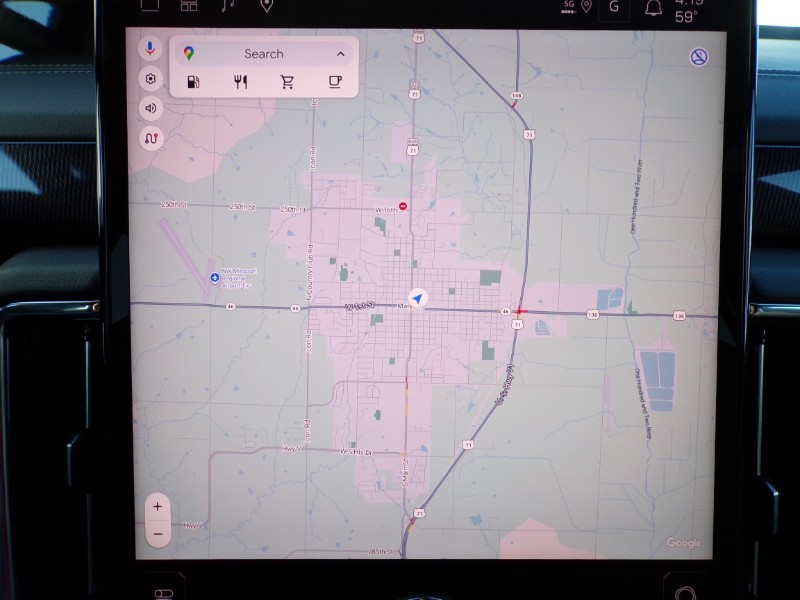The width and height of the screenshot is (800, 600).
Task: Find coffee shops nearby
Action: click(335, 82)
